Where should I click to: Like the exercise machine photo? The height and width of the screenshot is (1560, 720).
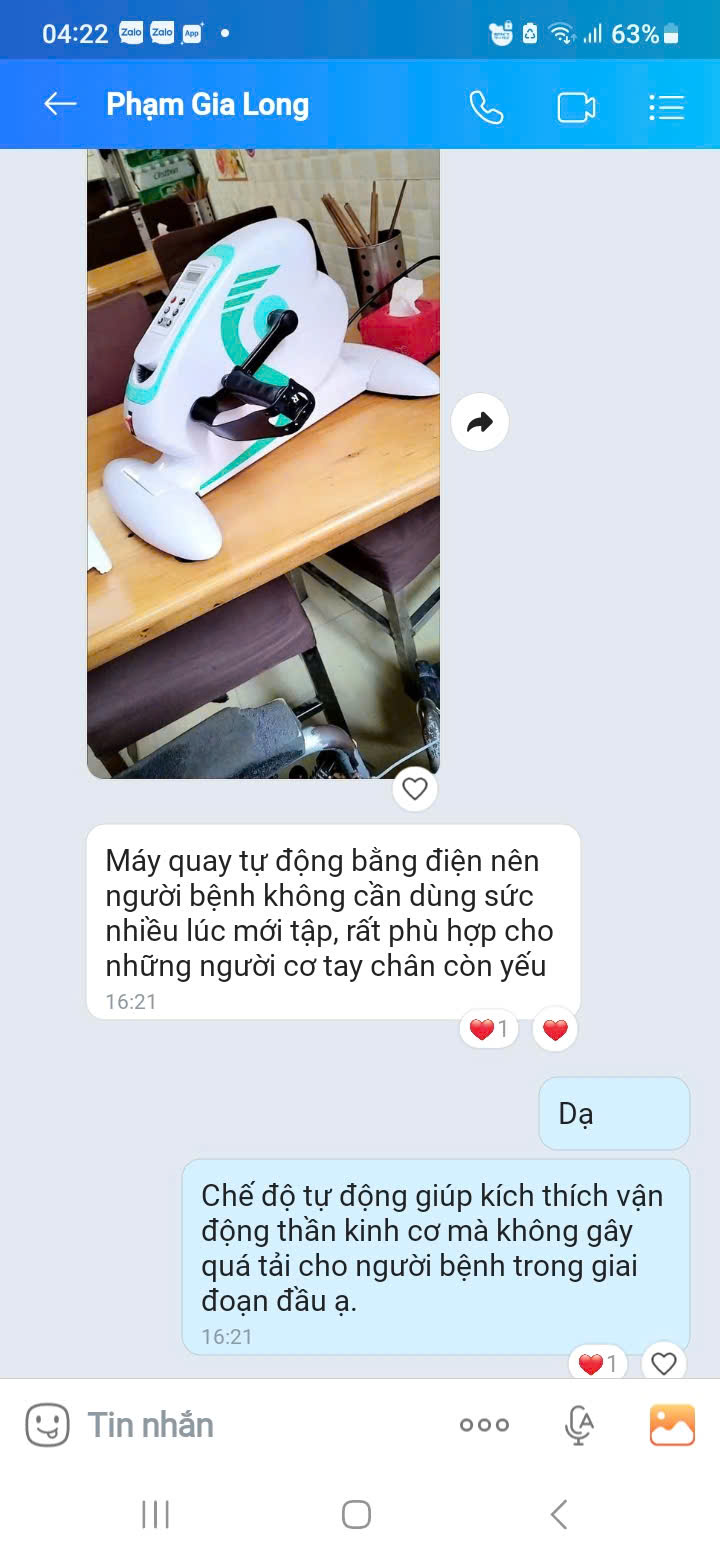pyautogui.click(x=414, y=790)
